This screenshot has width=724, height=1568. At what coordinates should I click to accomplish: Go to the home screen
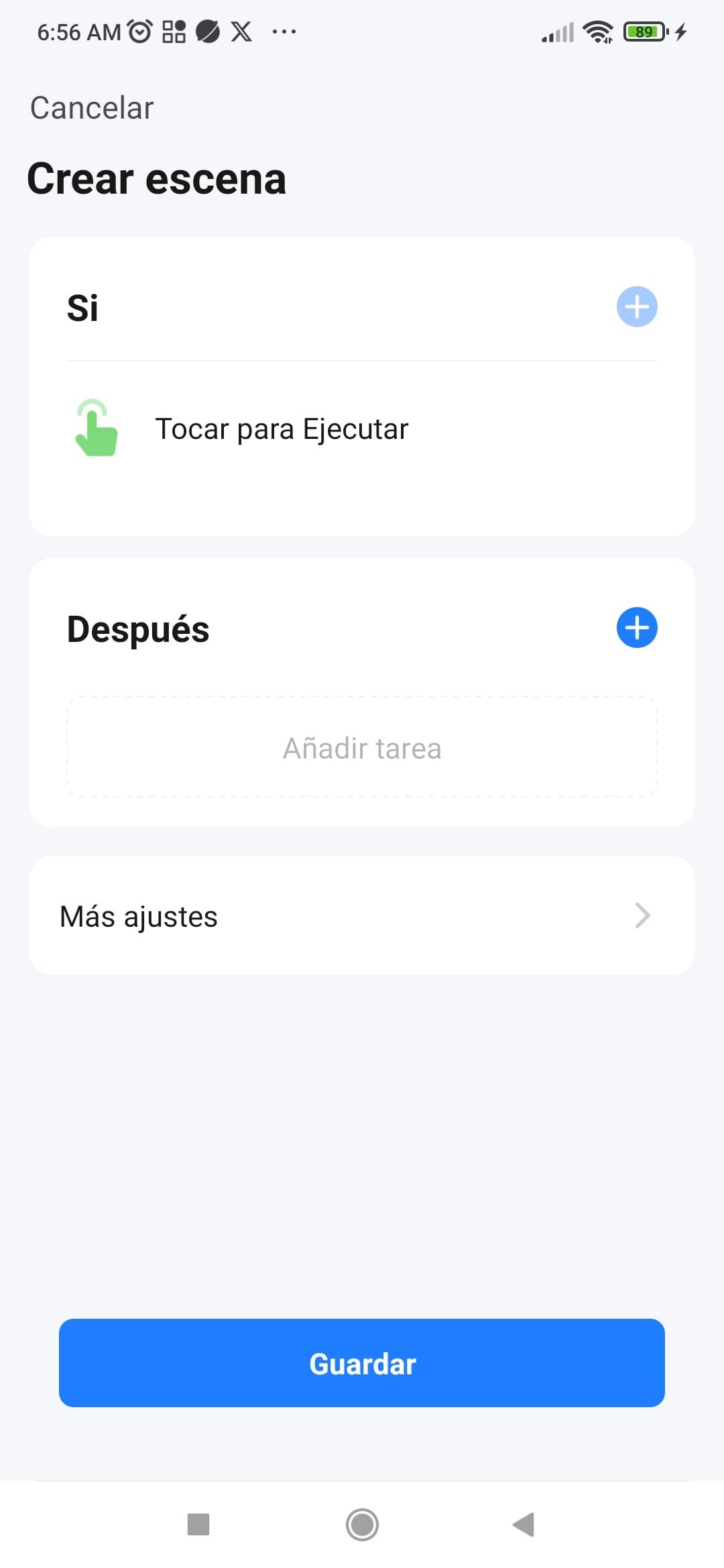362,1524
